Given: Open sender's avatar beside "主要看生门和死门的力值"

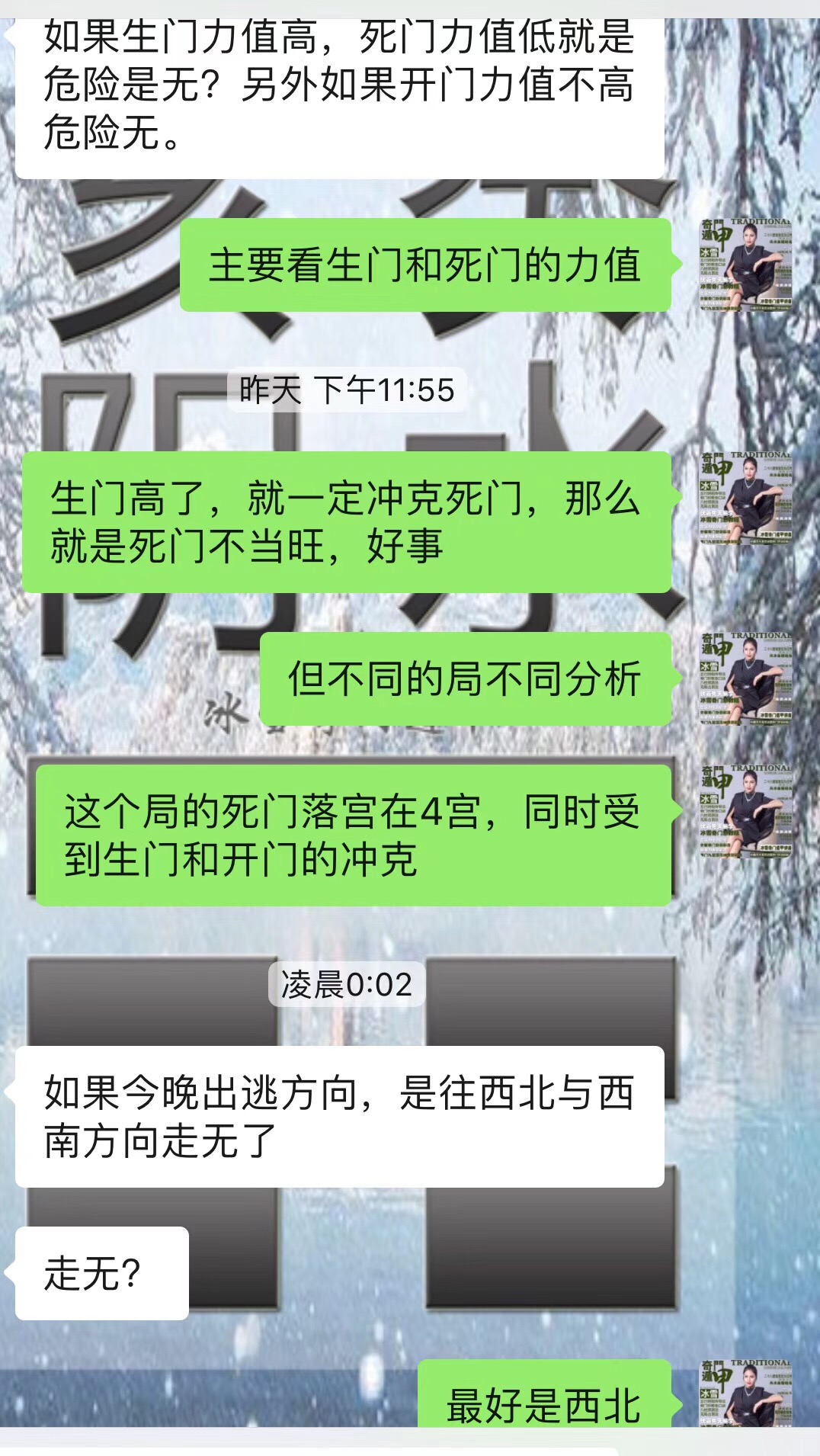Looking at the screenshot, I should (746, 265).
